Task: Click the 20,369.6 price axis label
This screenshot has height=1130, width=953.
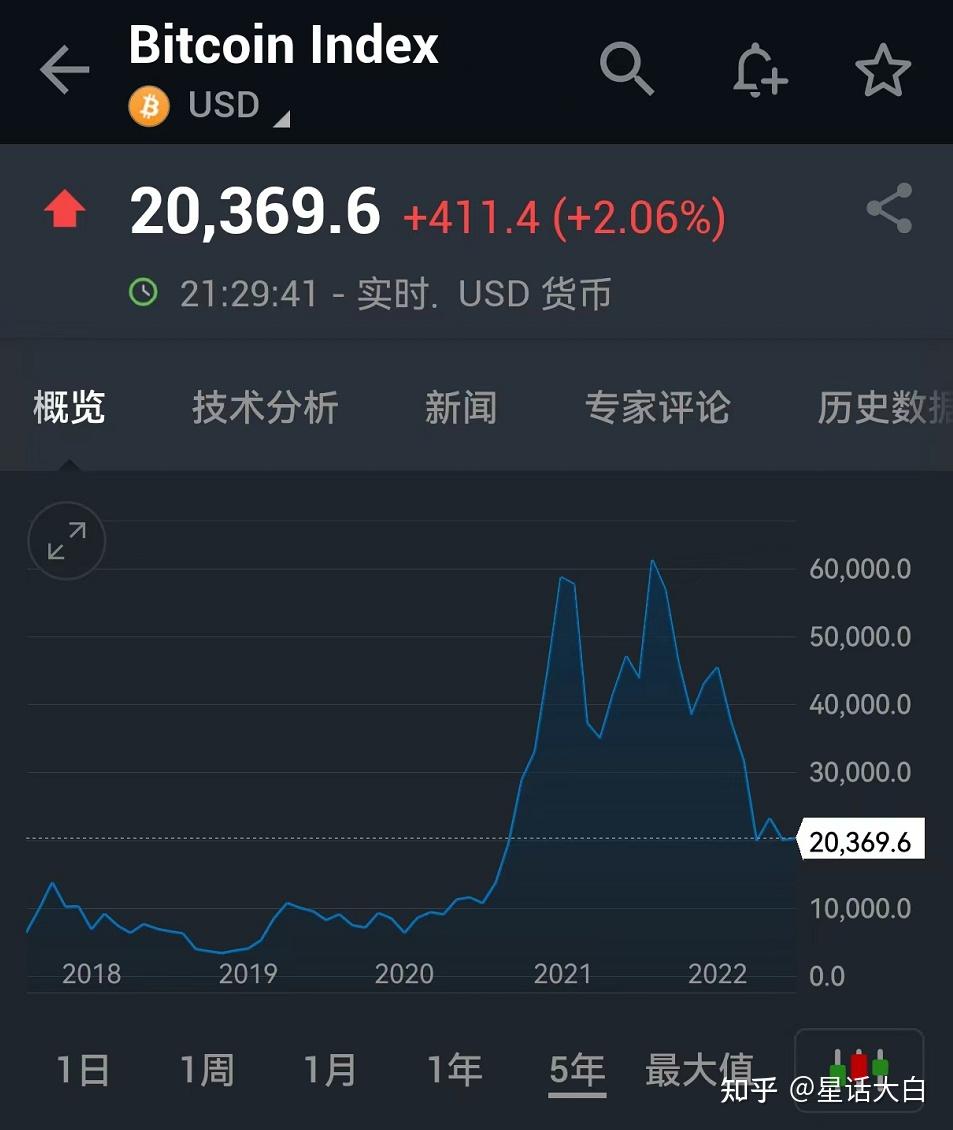Action: pos(862,841)
